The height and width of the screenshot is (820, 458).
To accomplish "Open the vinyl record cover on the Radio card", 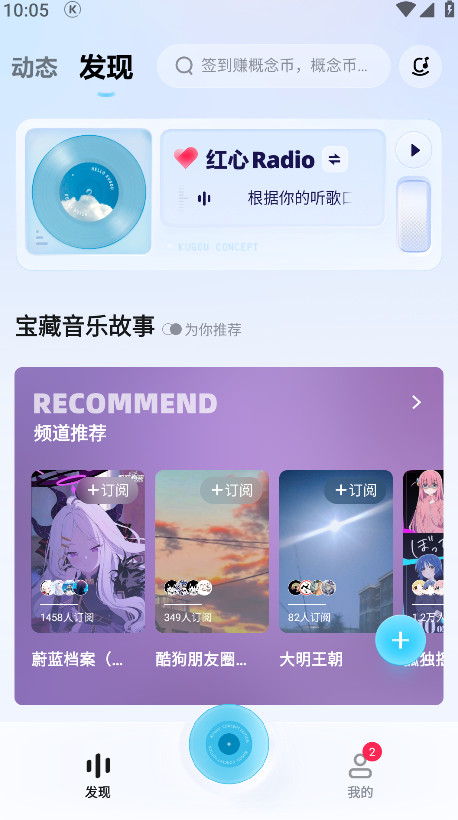I will coord(88,191).
